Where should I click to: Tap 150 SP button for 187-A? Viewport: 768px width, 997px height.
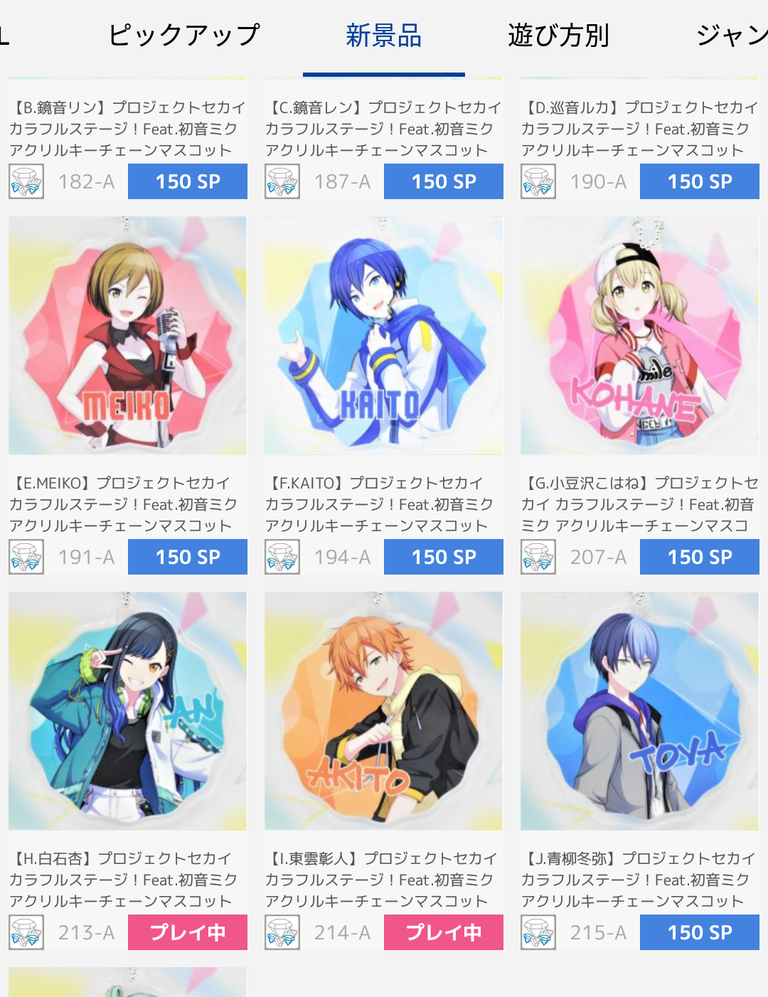click(x=444, y=181)
